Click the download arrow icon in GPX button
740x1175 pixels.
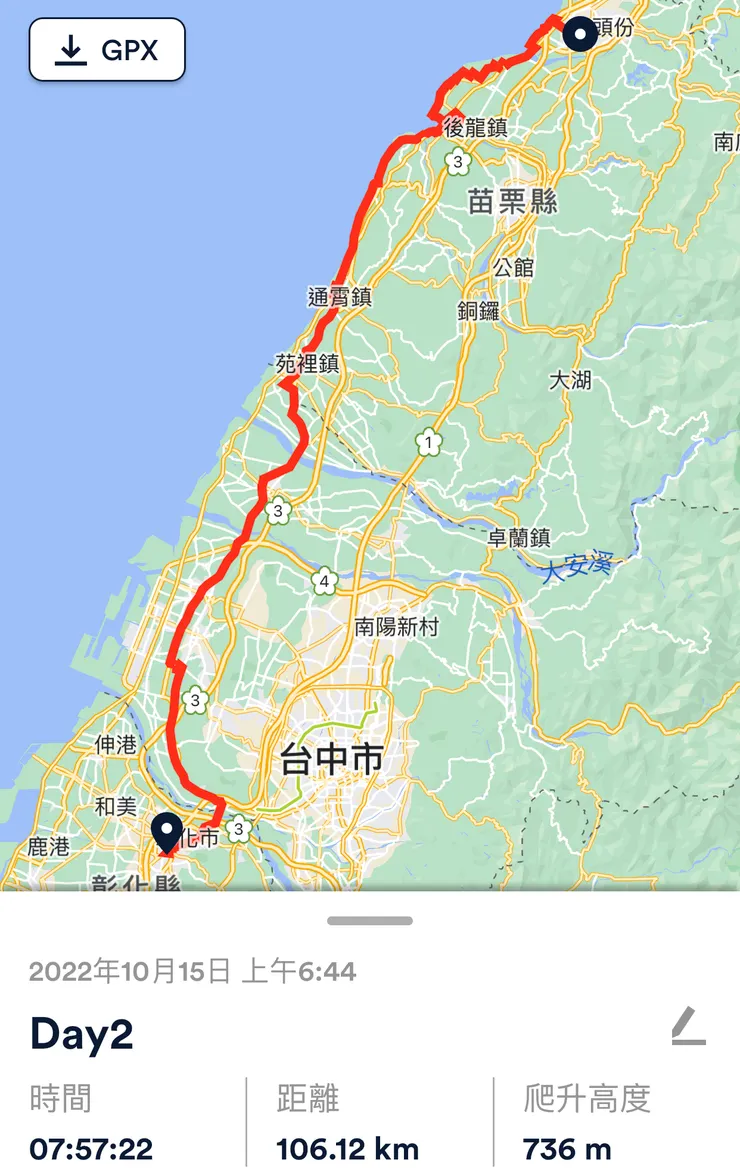point(68,49)
